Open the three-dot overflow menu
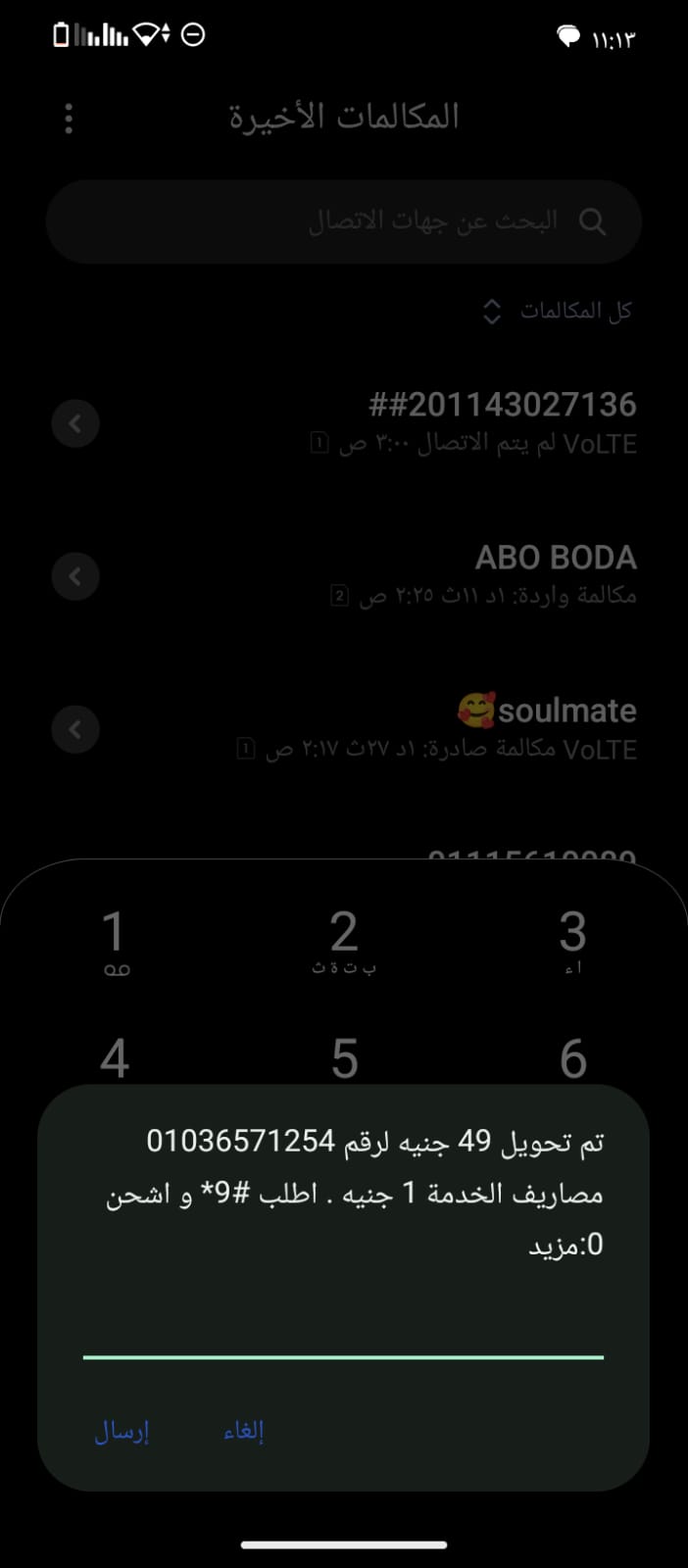 click(69, 119)
